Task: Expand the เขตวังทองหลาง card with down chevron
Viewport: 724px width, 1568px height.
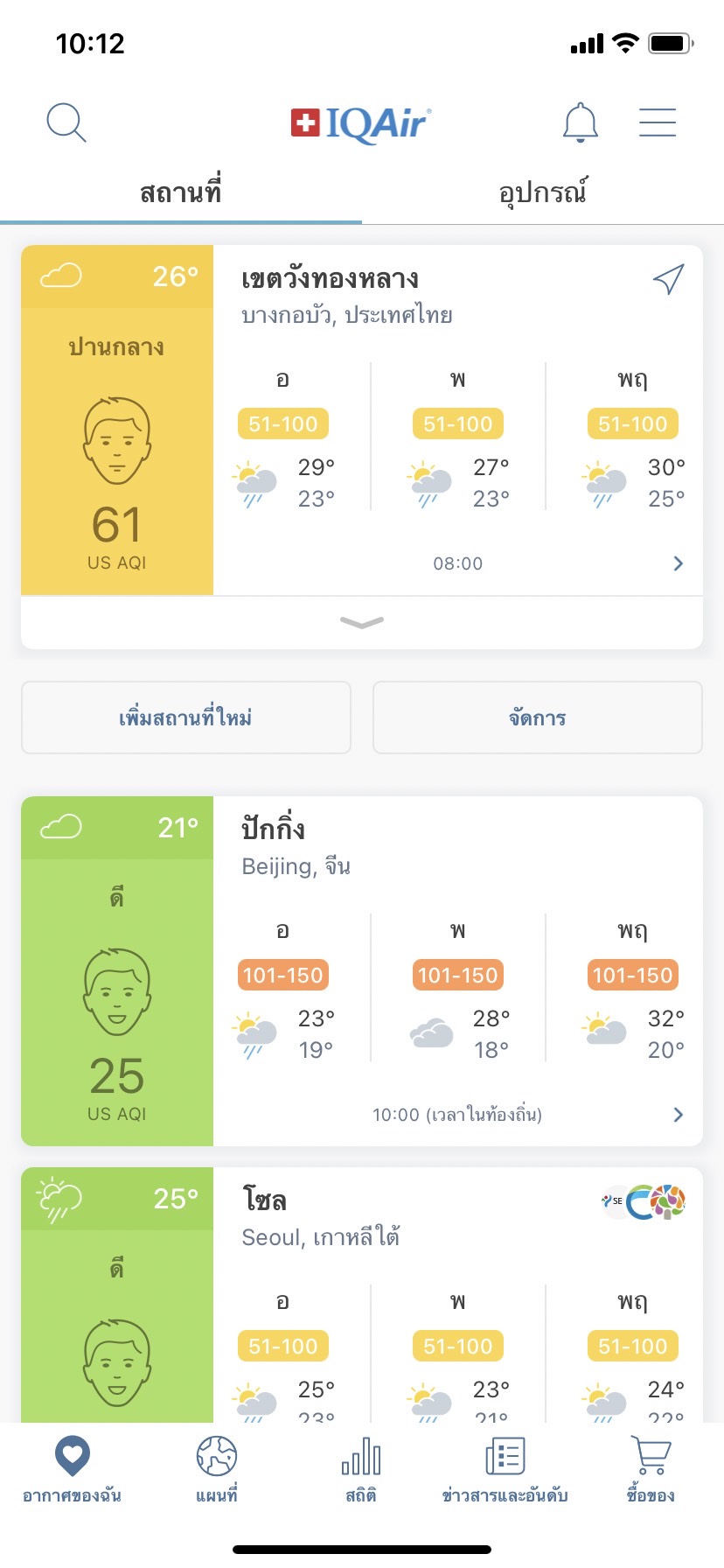Action: 361,623
